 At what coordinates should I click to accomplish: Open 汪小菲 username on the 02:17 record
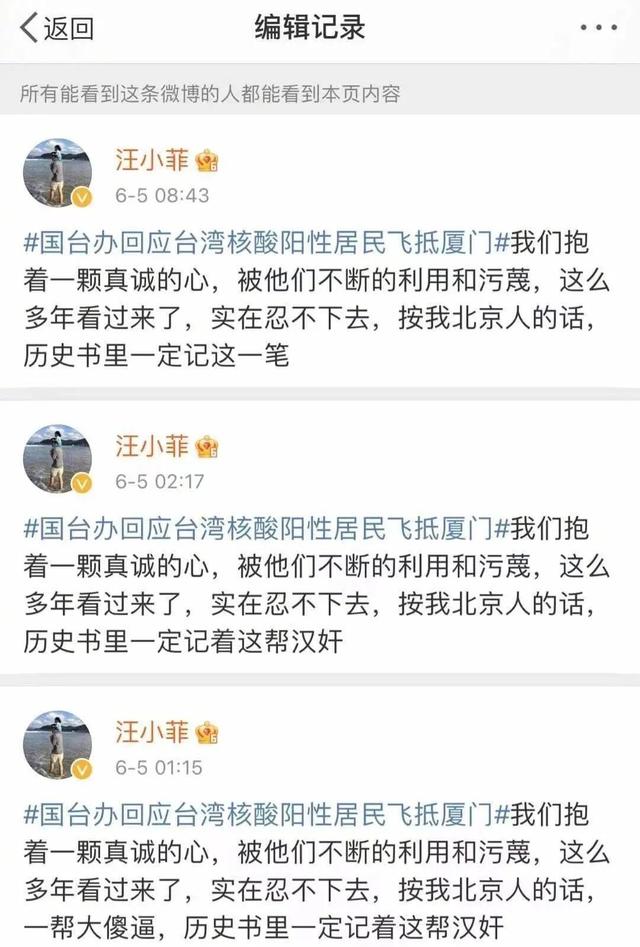[150, 446]
